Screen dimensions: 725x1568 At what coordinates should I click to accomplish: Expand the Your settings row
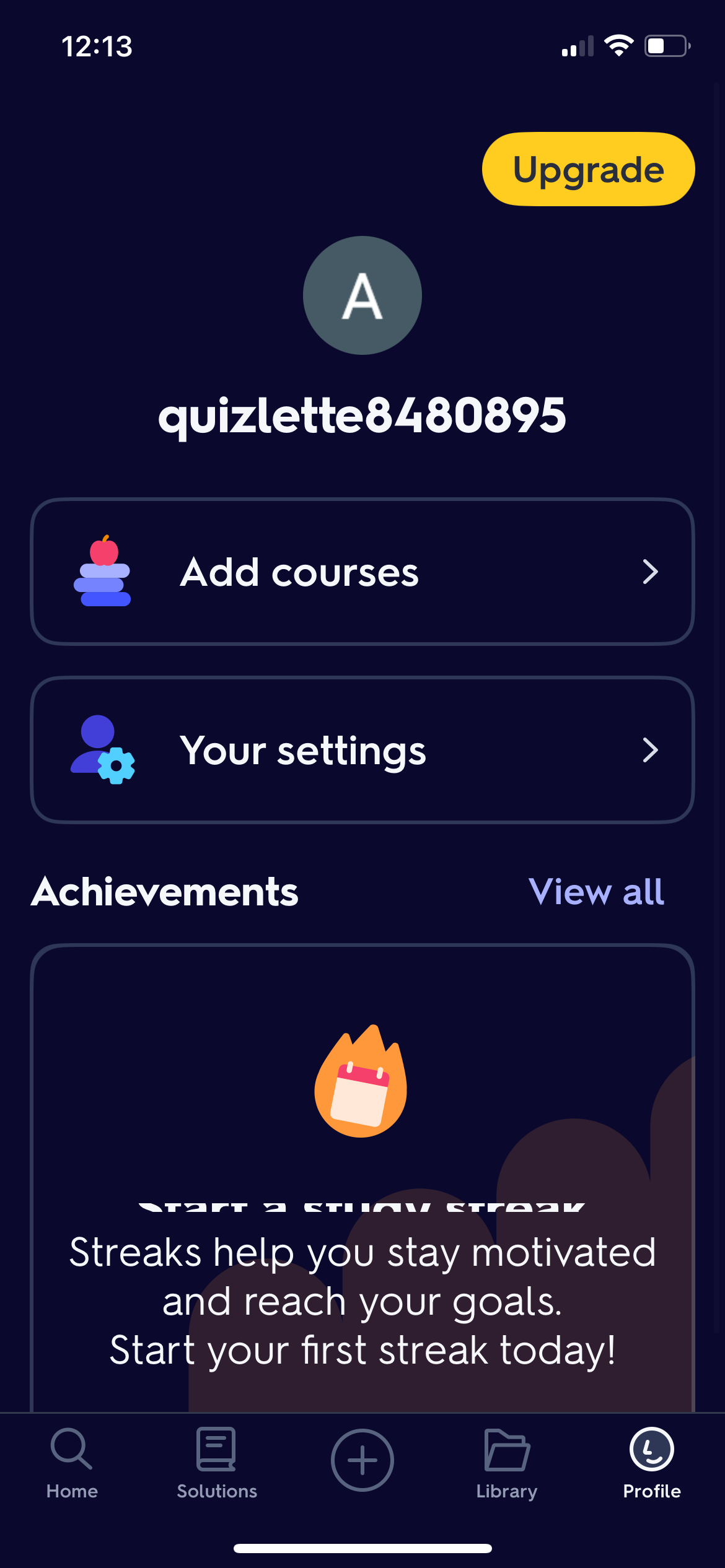[362, 750]
